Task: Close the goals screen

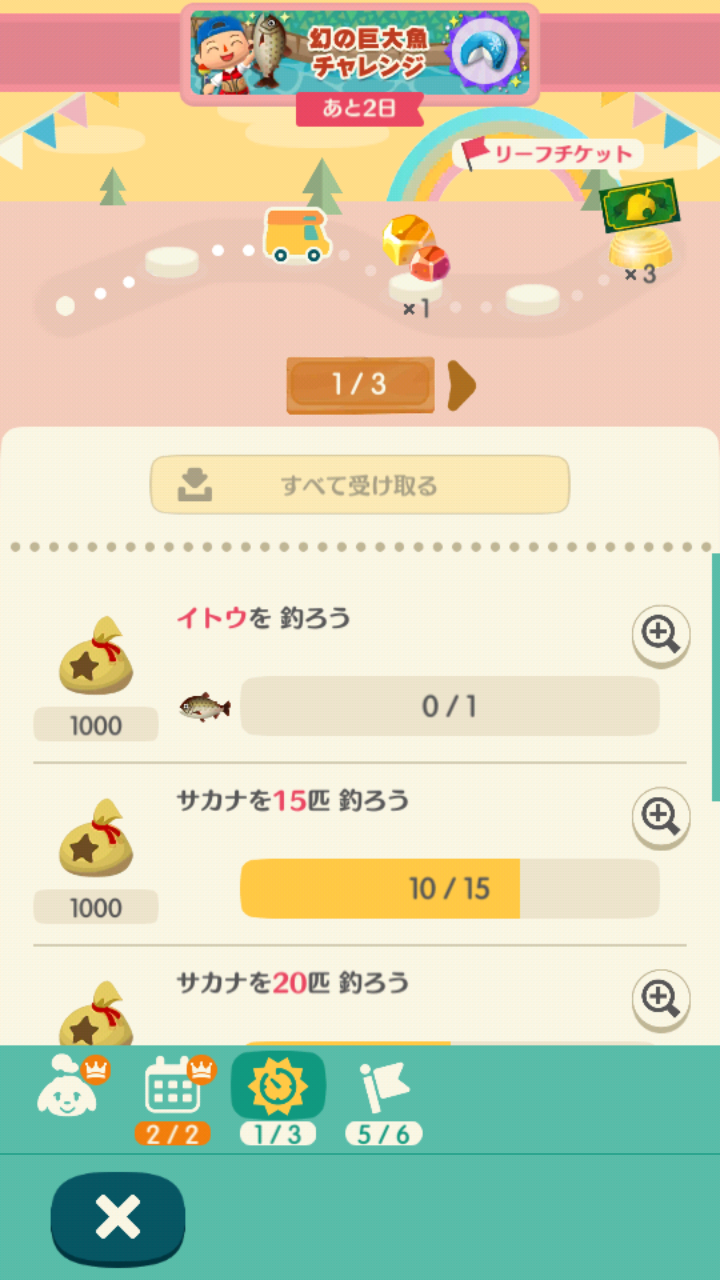Action: click(x=118, y=1218)
